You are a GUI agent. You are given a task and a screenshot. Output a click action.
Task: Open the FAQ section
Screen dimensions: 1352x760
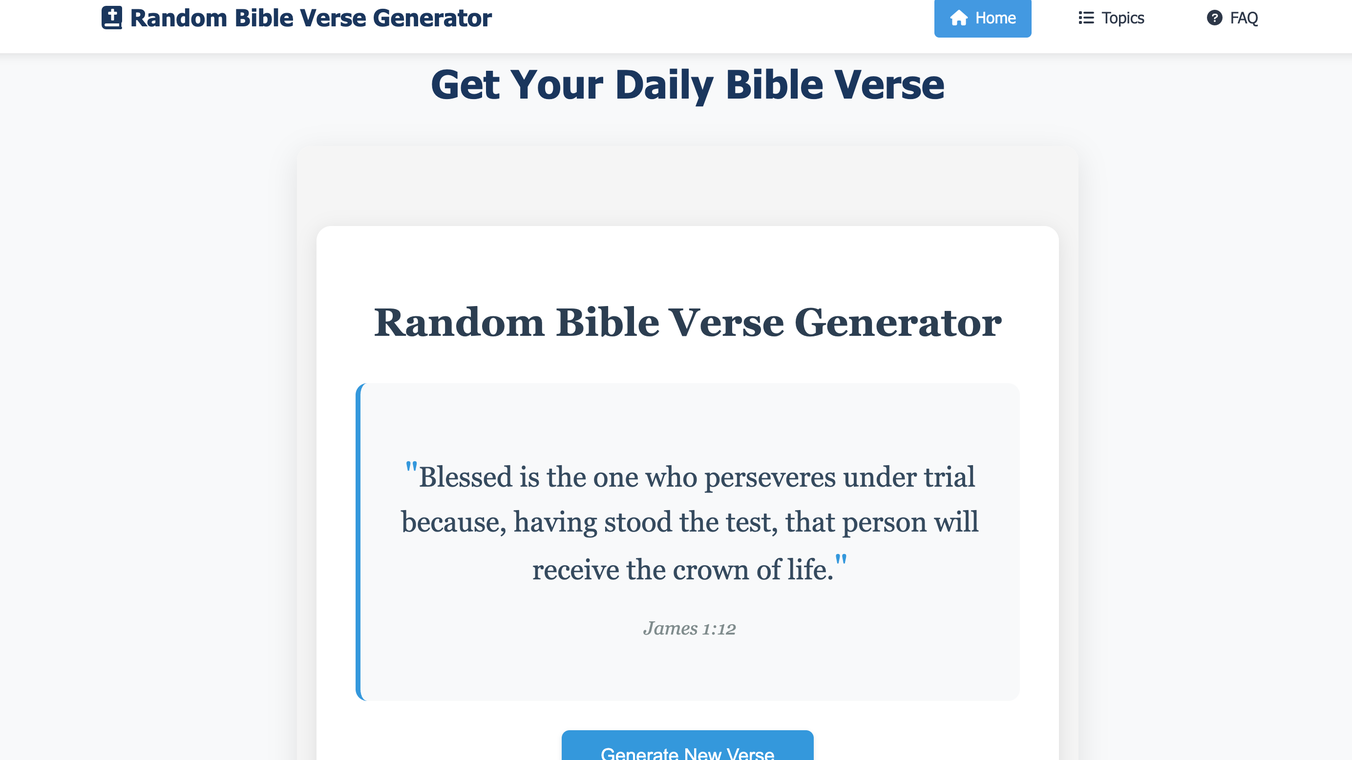click(1232, 18)
